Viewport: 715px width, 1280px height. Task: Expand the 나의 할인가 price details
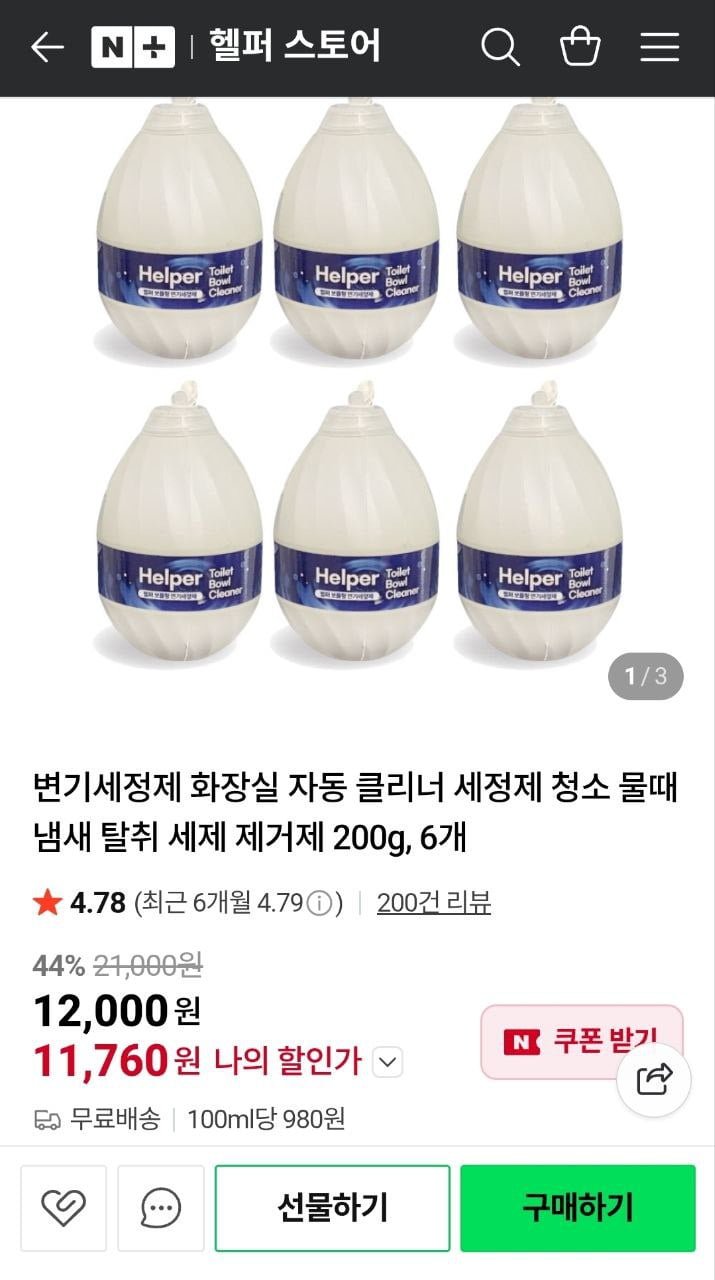[388, 1062]
